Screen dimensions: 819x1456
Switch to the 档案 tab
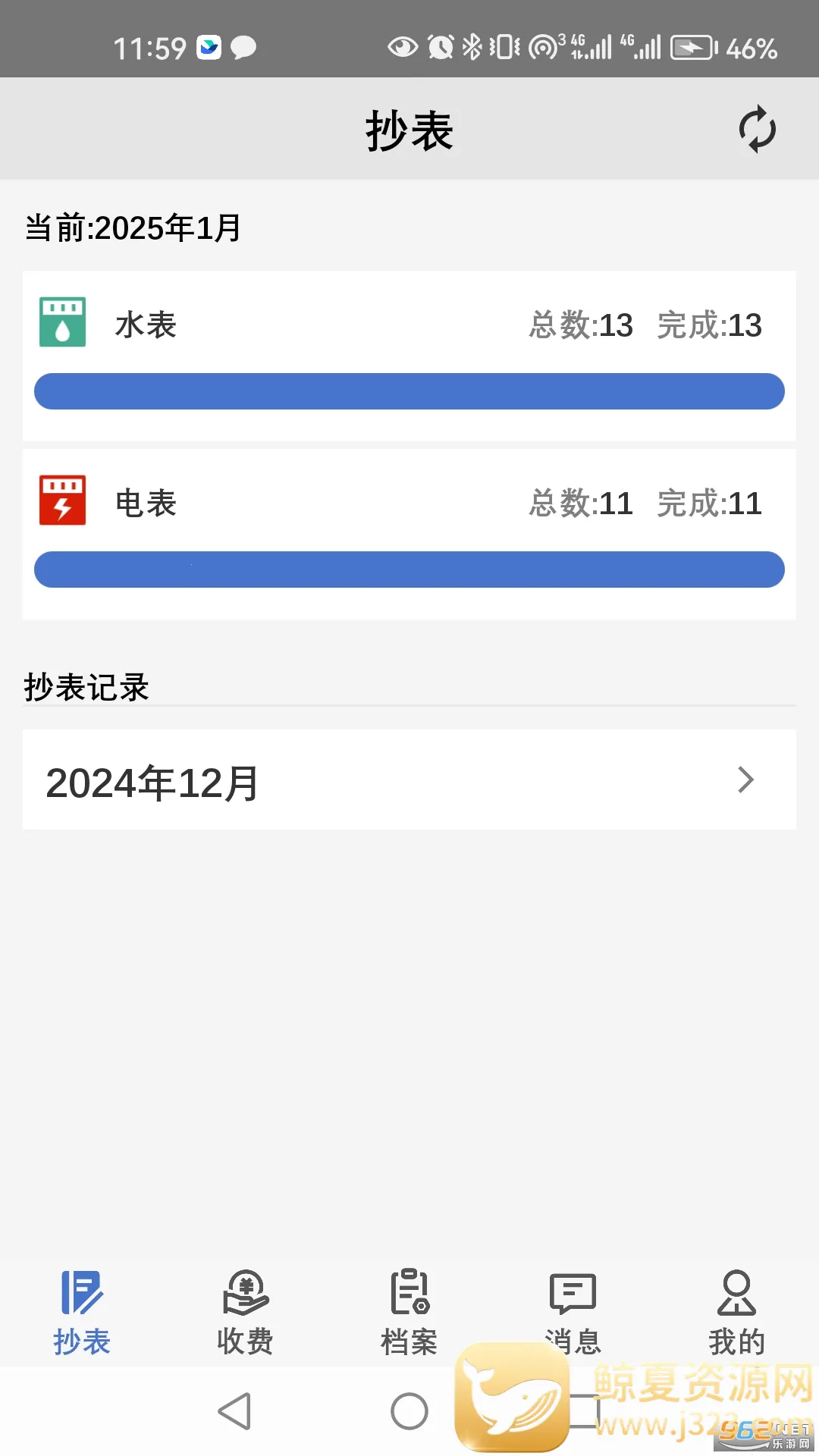point(409,1313)
